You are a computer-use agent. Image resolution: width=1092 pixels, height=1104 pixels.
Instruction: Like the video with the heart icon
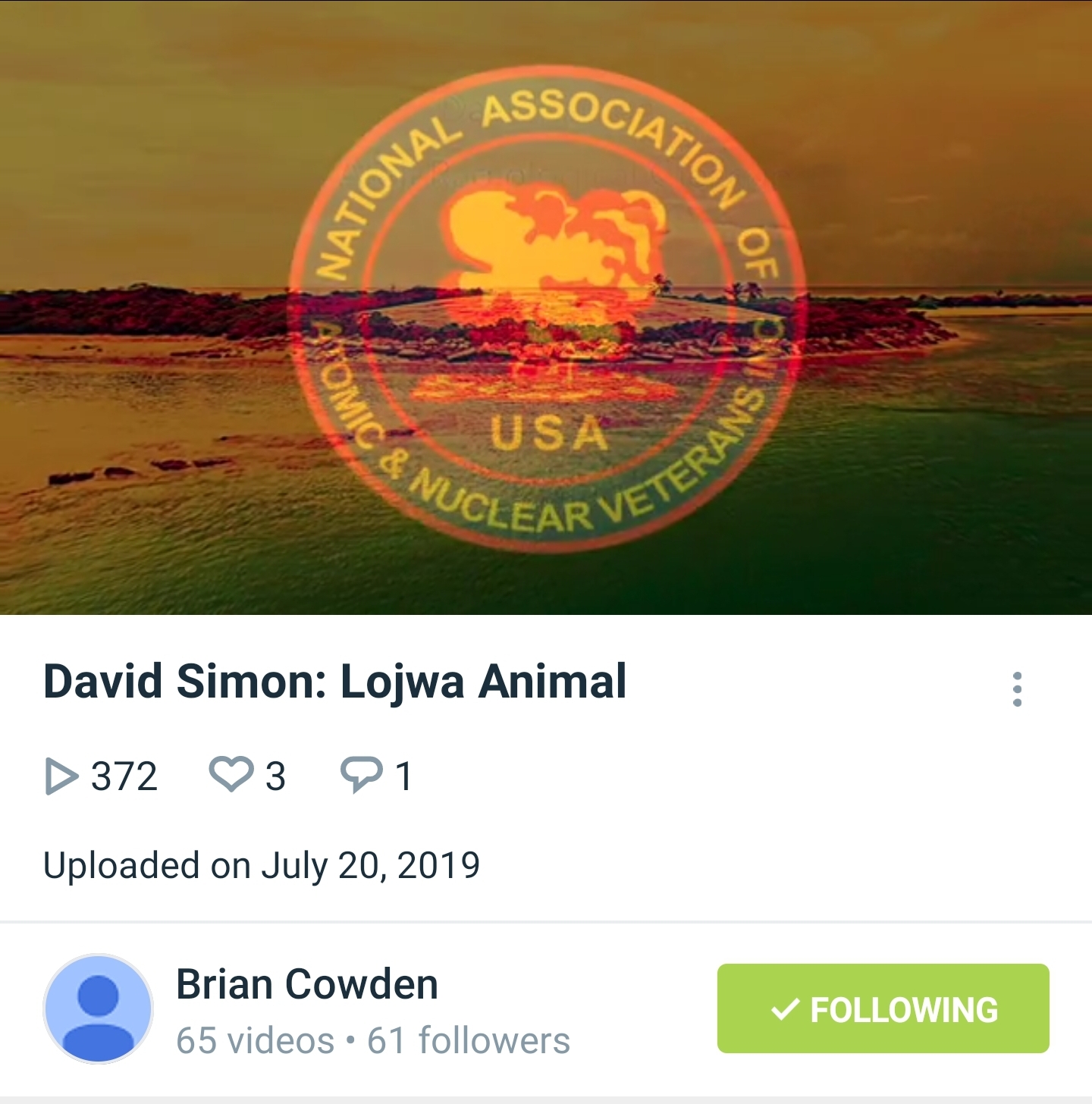[231, 775]
